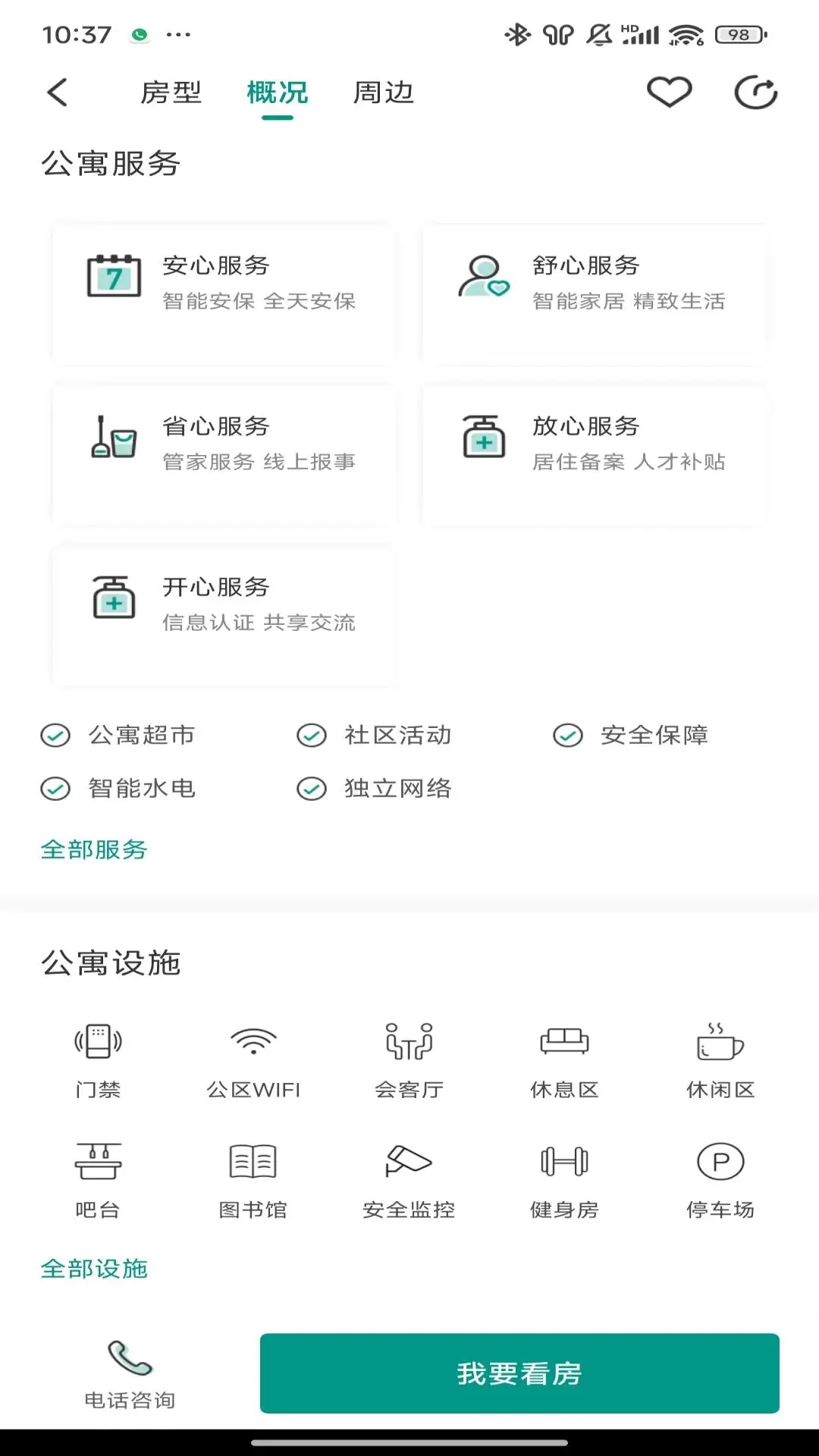819x1456 pixels.
Task: Toggle the 智能水电 service checkmark
Action: point(55,789)
